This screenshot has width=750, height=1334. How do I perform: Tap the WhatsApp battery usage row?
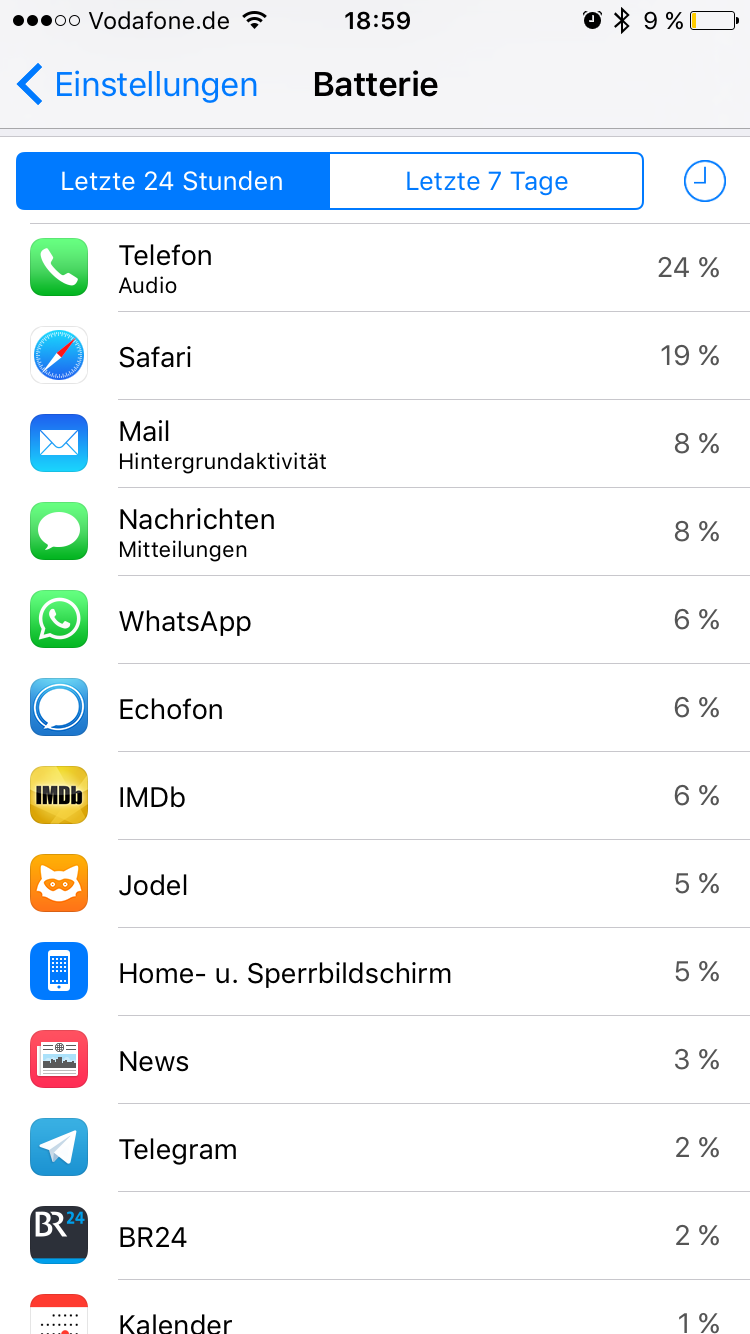click(375, 620)
